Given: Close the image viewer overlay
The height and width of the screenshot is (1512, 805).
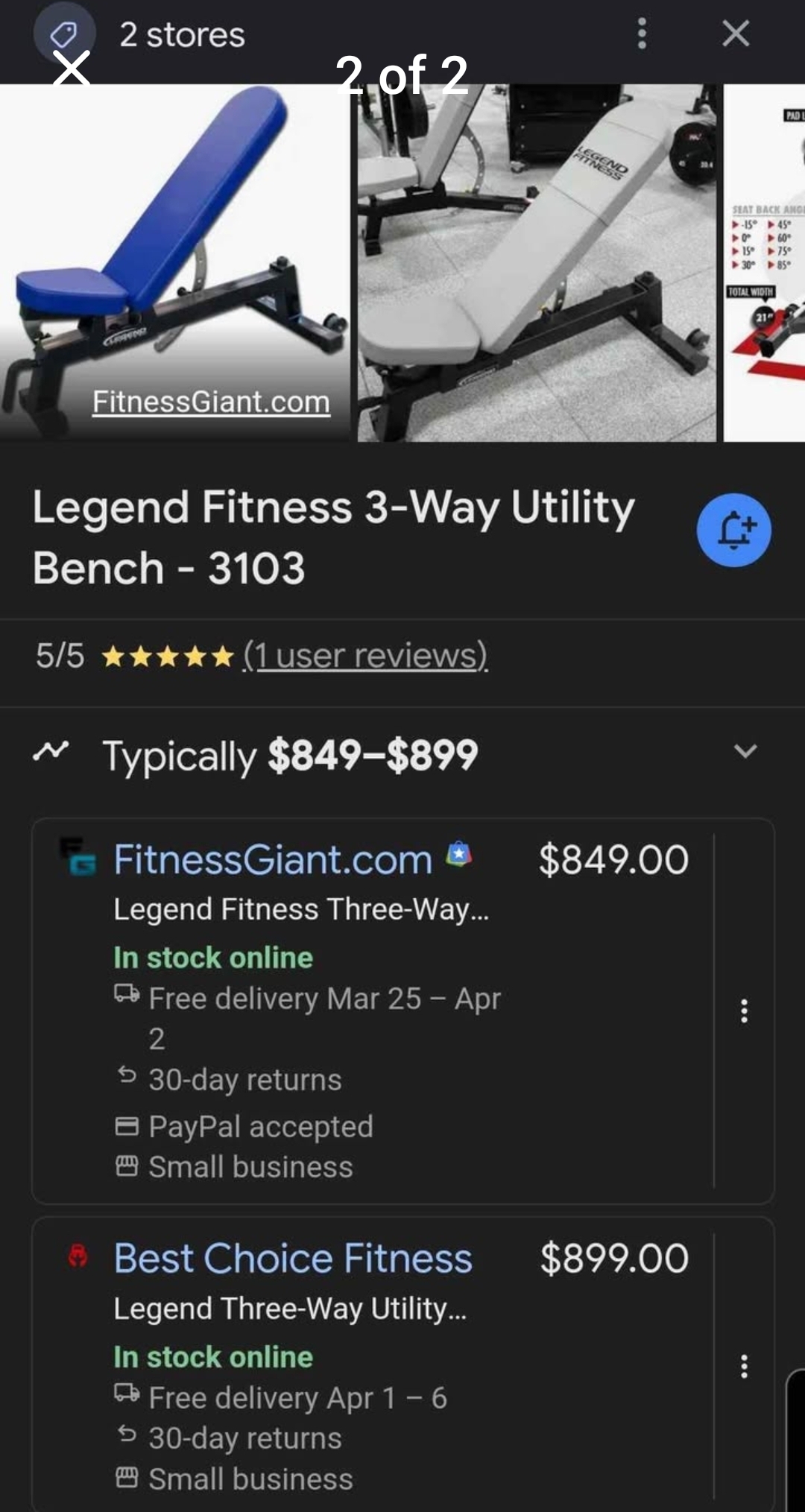Looking at the screenshot, I should pyautogui.click(x=72, y=69).
